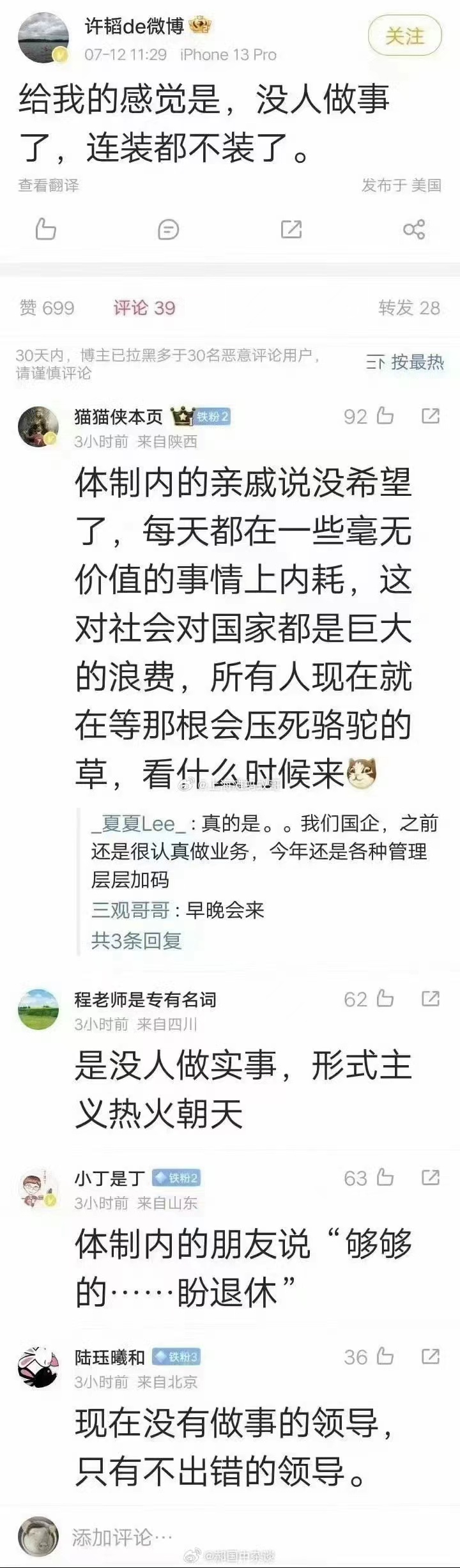Tap 查看翻译 under the post

pyautogui.click(x=49, y=185)
